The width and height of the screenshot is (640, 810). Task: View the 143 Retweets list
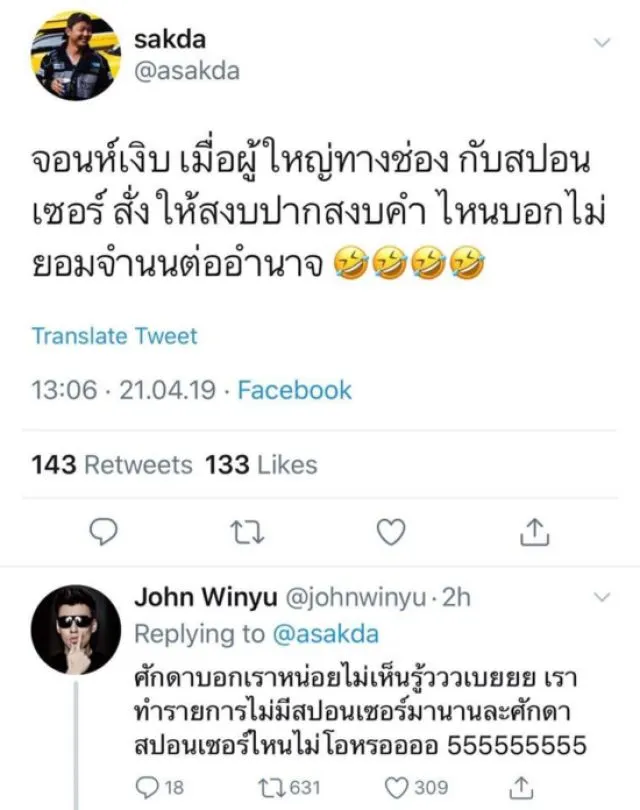(111, 465)
